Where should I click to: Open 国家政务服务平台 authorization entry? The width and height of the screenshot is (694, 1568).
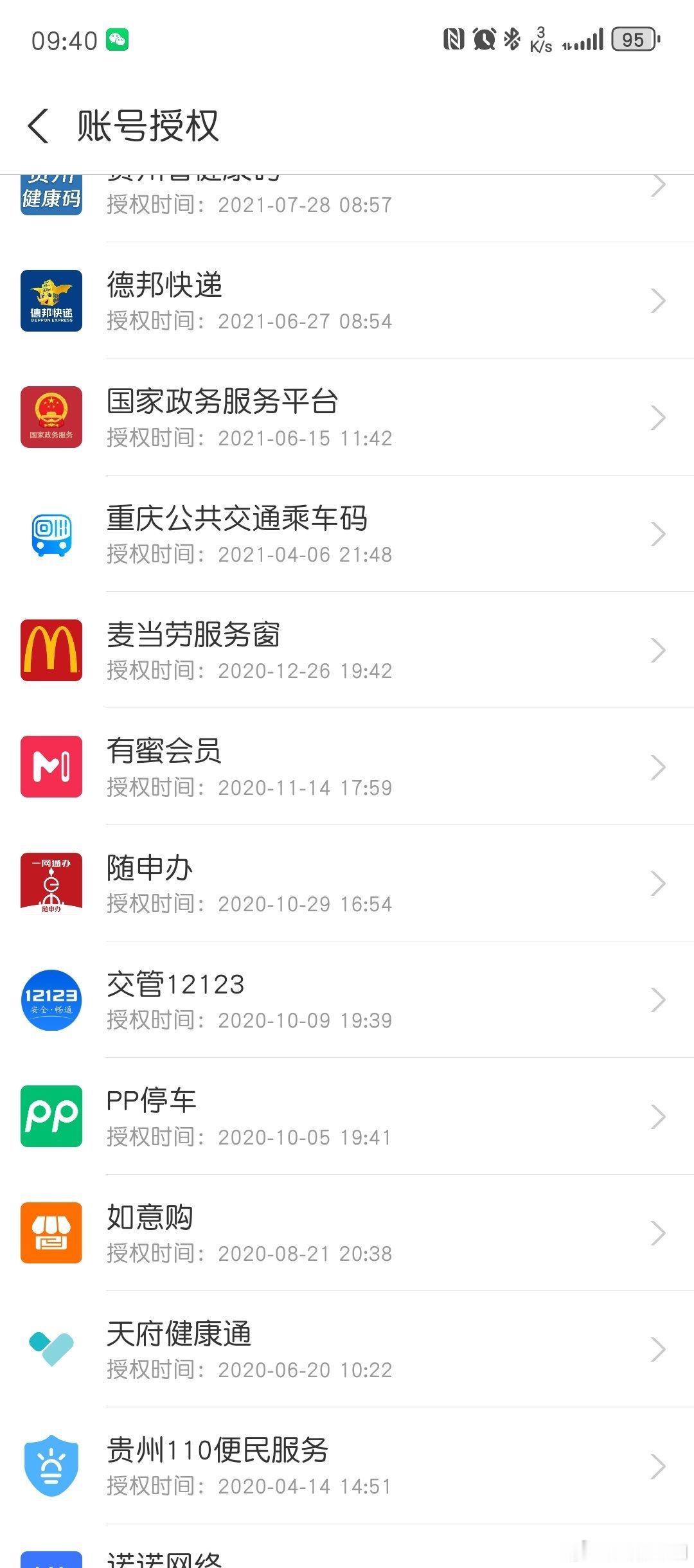pos(347,417)
